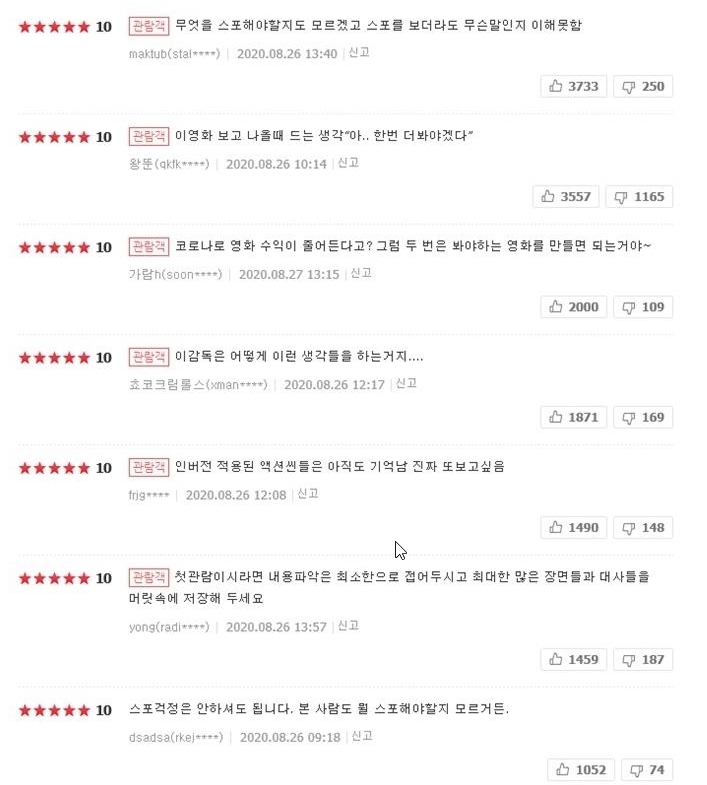
Task: Report yong's review via 신고
Action: (349, 626)
